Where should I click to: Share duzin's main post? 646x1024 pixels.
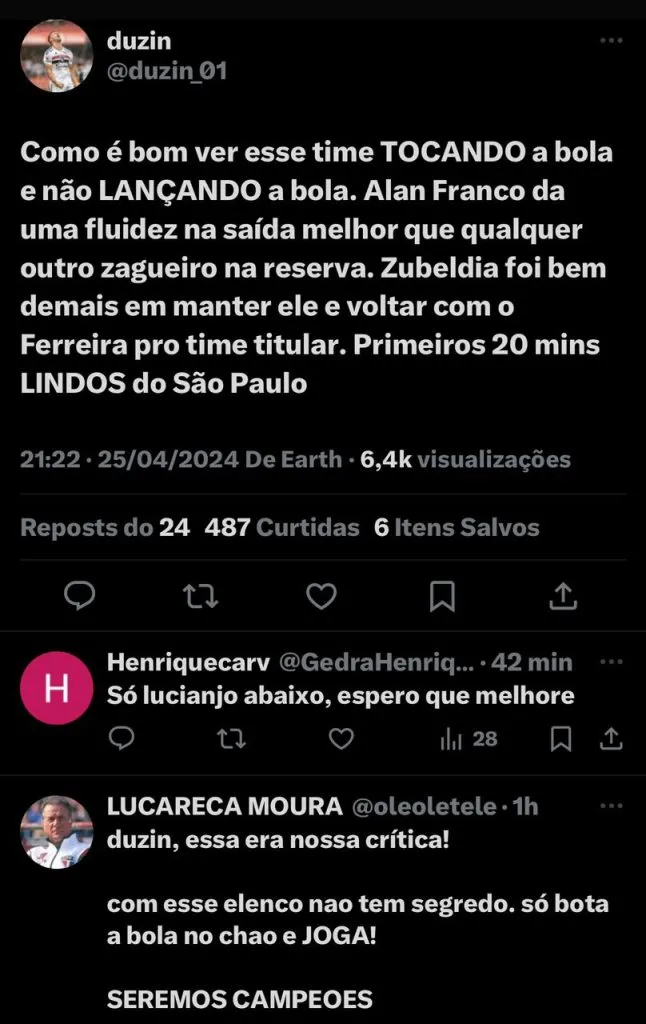coord(563,596)
